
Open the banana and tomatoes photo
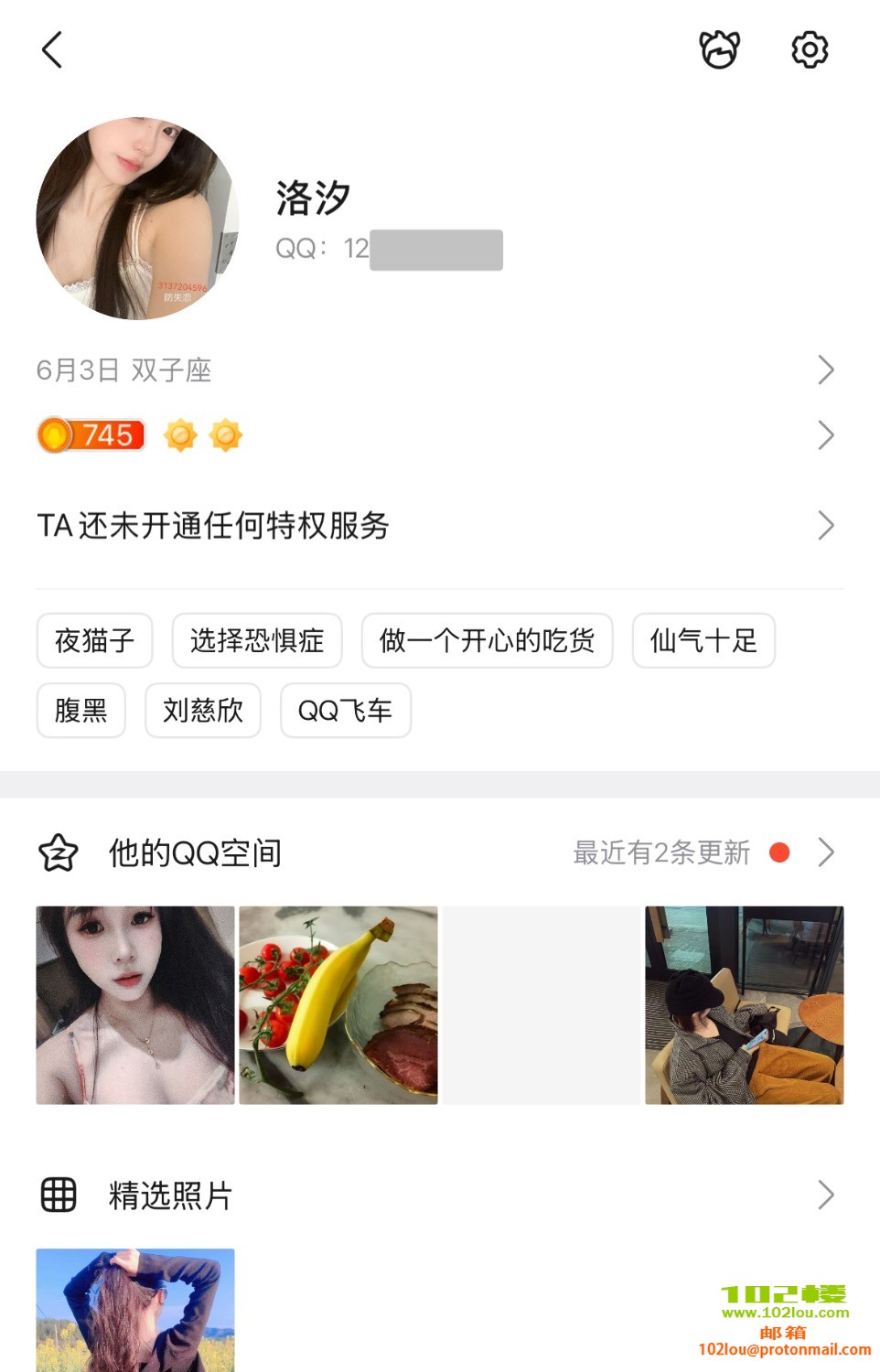point(338,1005)
